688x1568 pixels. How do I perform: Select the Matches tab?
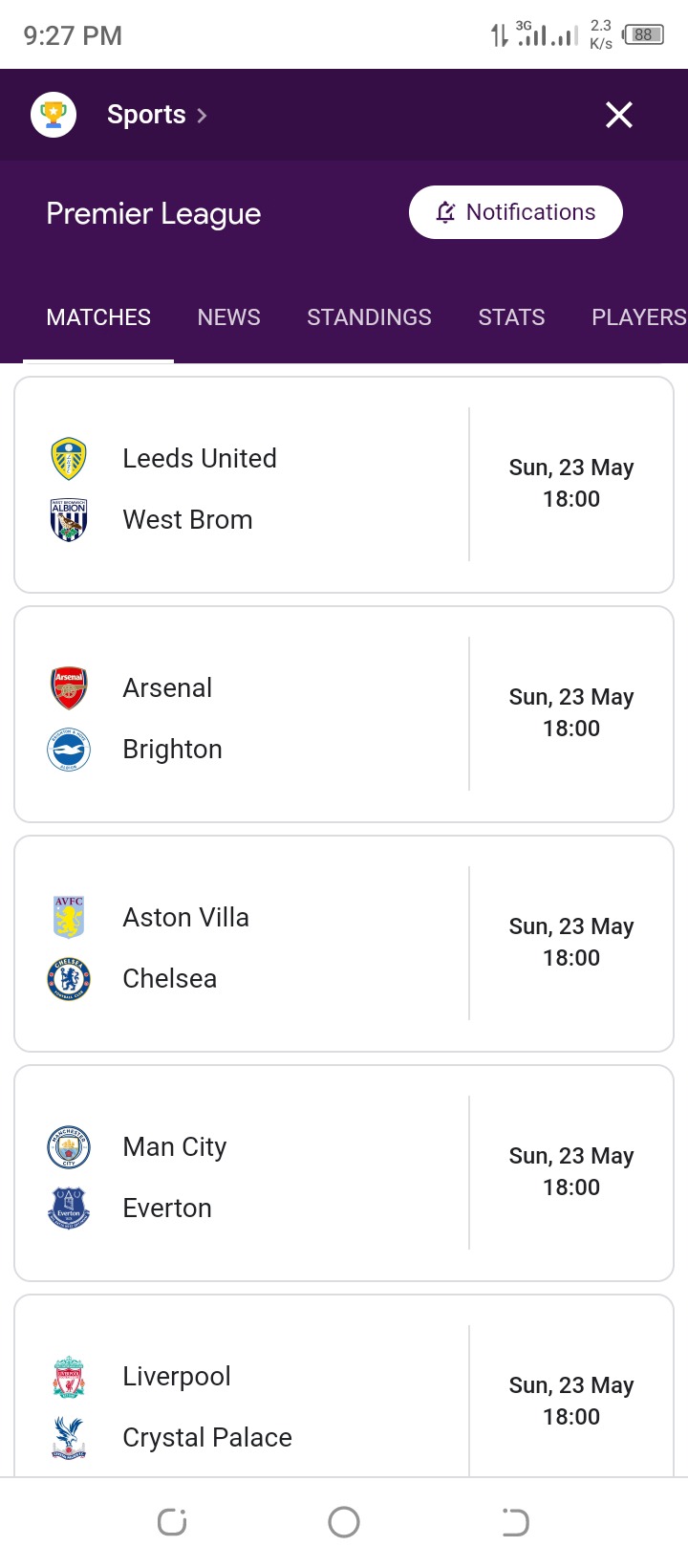click(98, 317)
